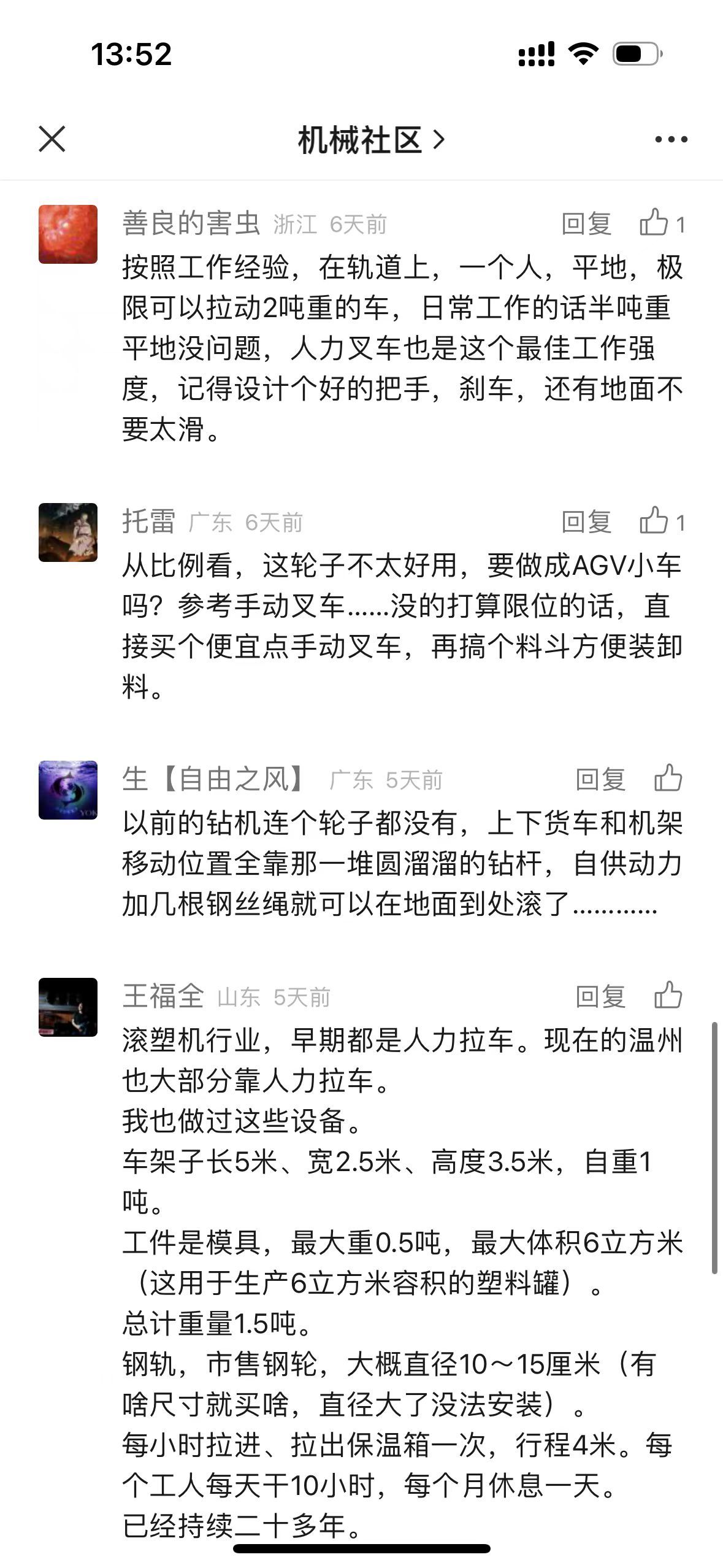Tap the username 托雷
723x1568 pixels.
(149, 522)
